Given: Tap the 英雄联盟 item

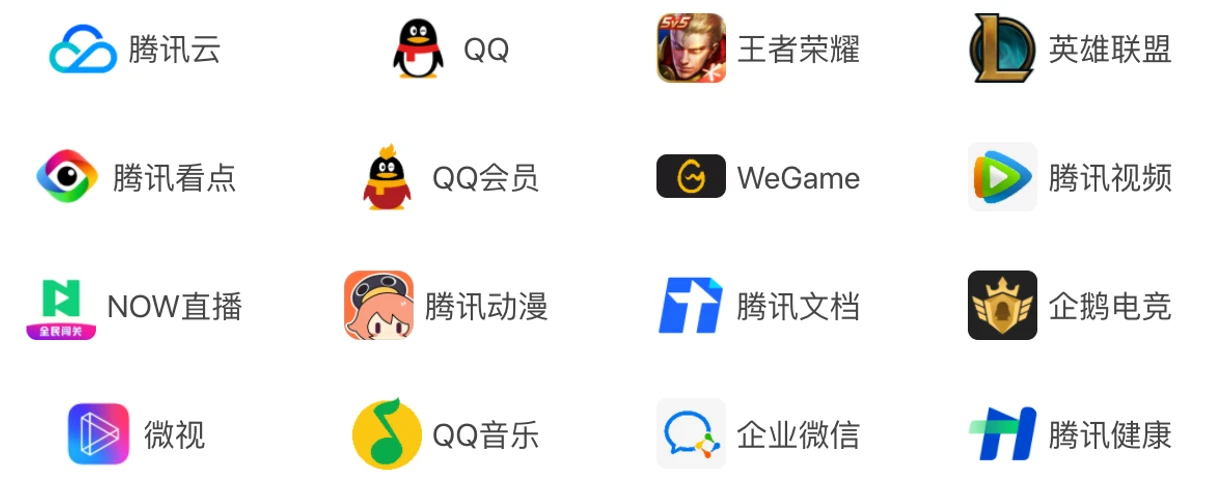Looking at the screenshot, I should tap(1070, 49).
